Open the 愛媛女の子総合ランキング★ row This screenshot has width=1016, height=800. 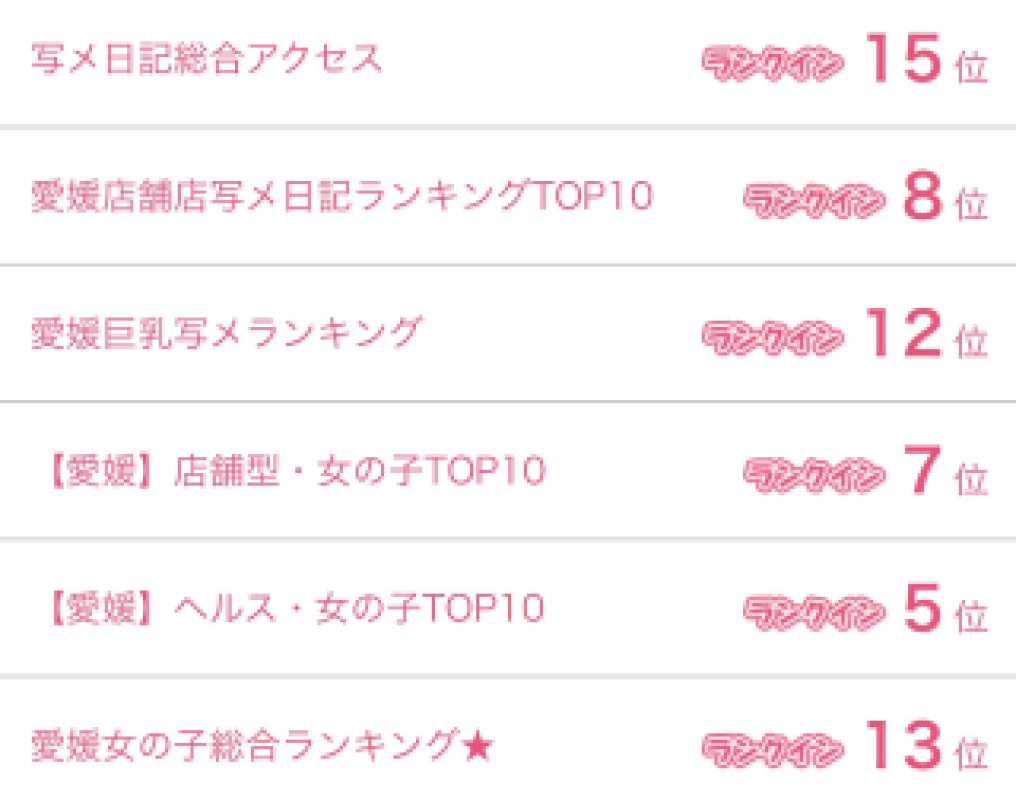click(x=262, y=745)
